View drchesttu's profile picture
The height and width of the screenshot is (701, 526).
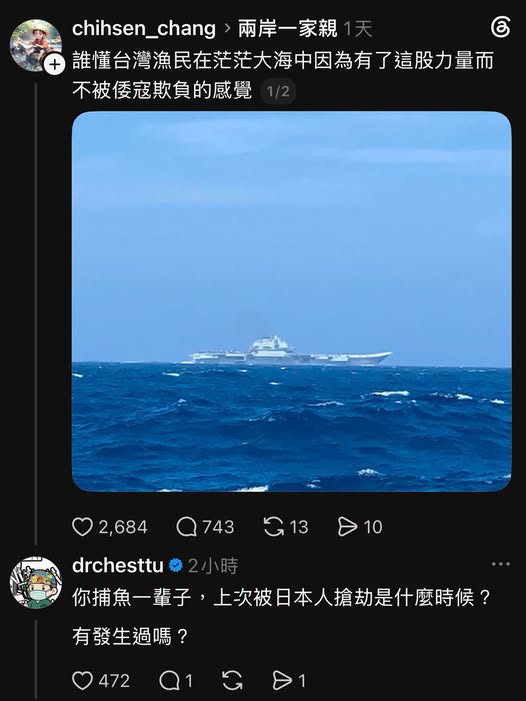pos(36,583)
